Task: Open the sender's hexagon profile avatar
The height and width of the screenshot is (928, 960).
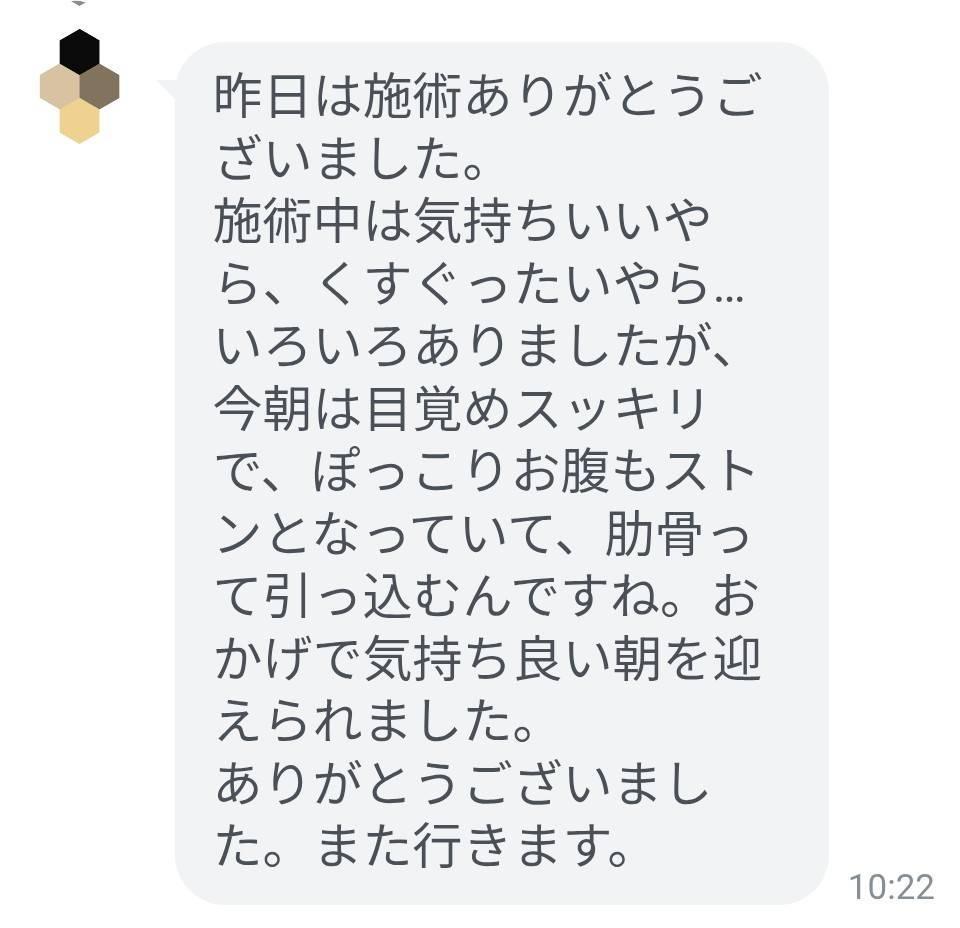Action: tap(80, 86)
